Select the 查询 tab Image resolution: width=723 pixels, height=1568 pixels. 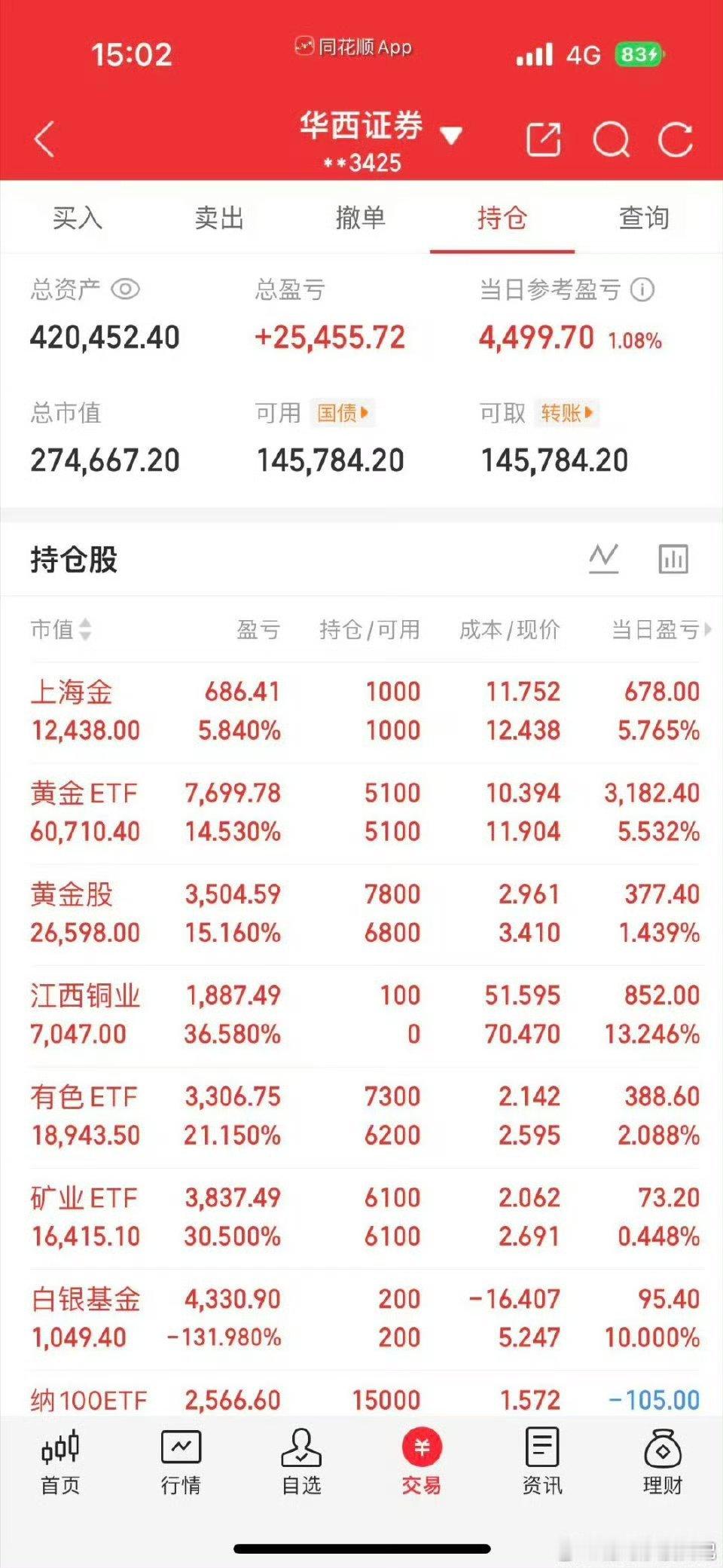644,218
